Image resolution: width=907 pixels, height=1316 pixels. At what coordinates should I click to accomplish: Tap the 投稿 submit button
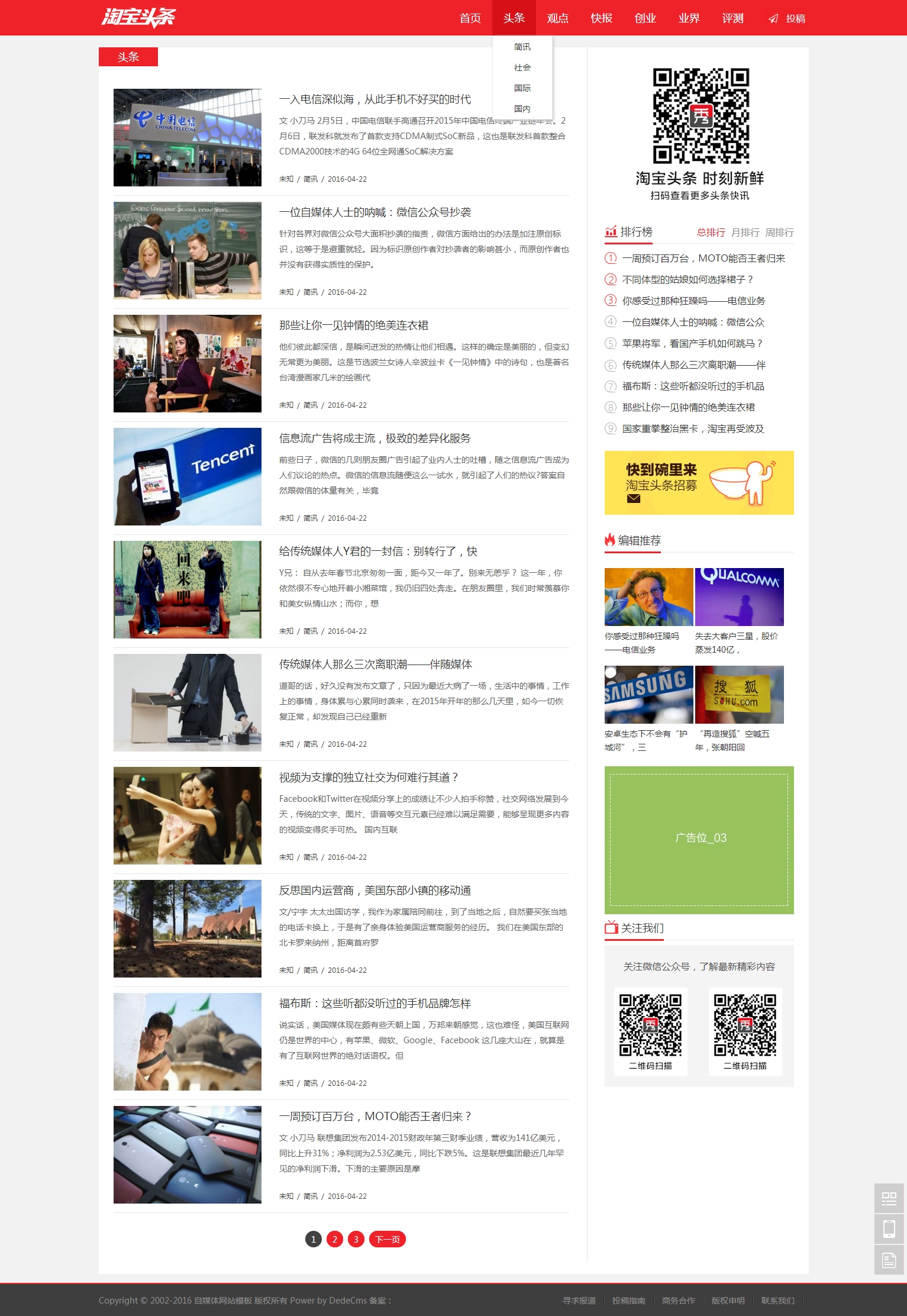787,18
